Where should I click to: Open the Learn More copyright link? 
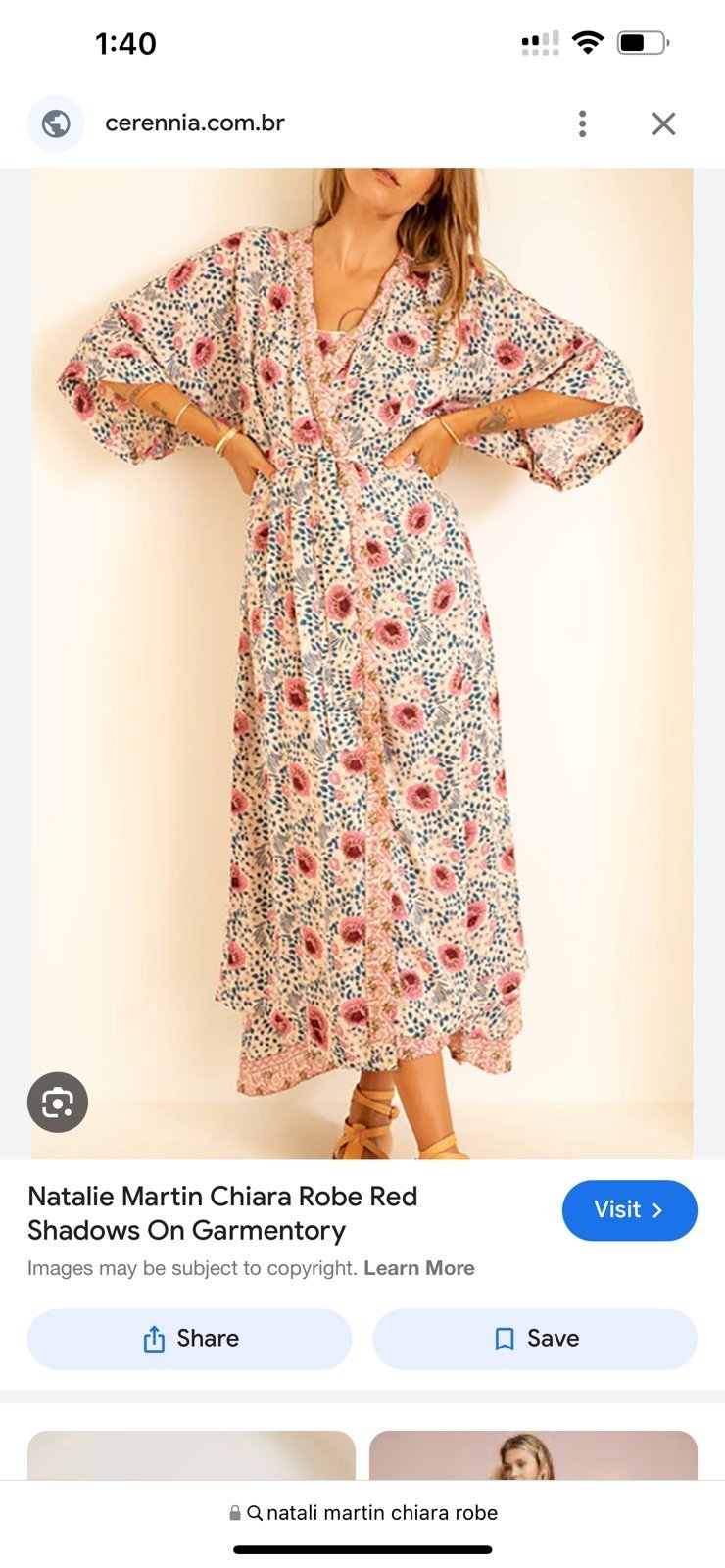click(419, 1268)
